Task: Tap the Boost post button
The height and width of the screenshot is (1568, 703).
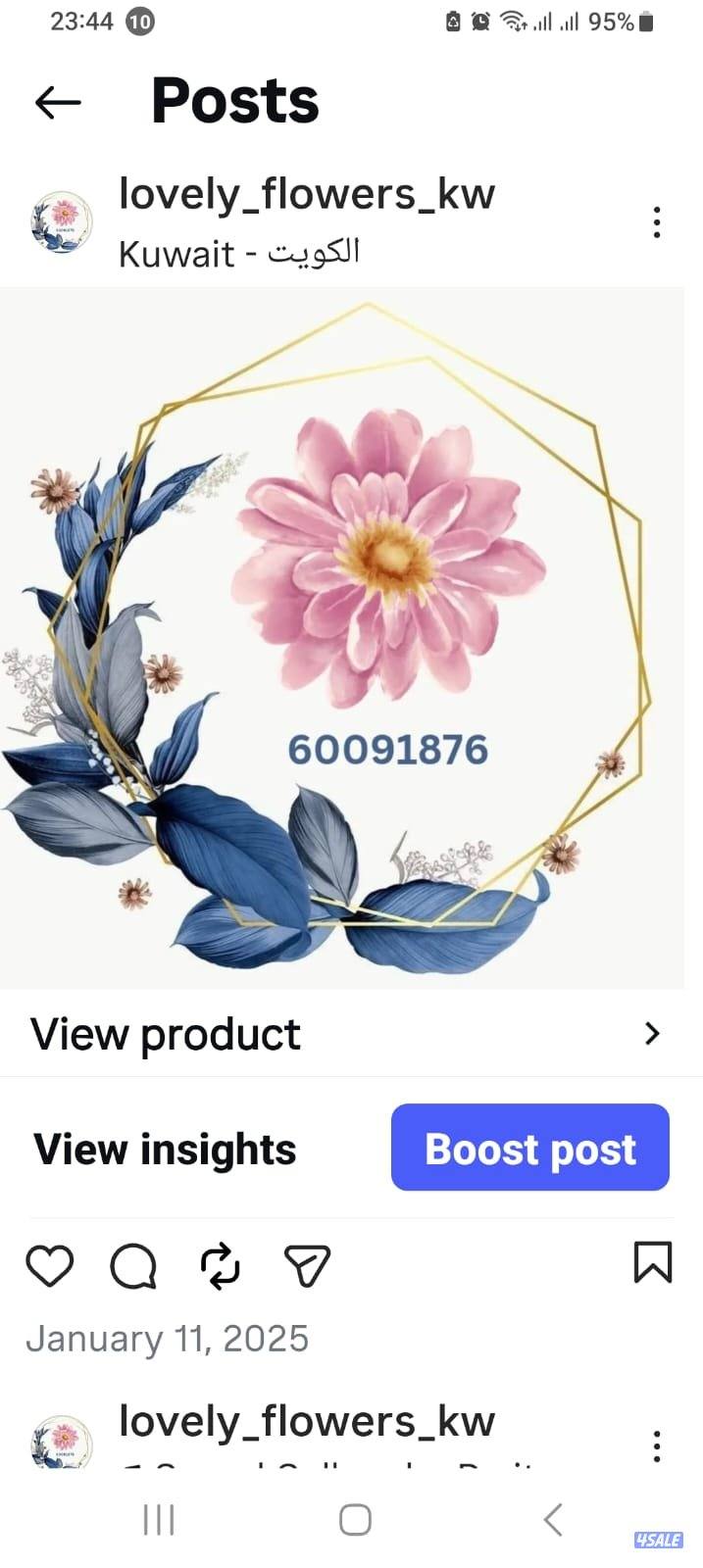Action: (x=529, y=1148)
